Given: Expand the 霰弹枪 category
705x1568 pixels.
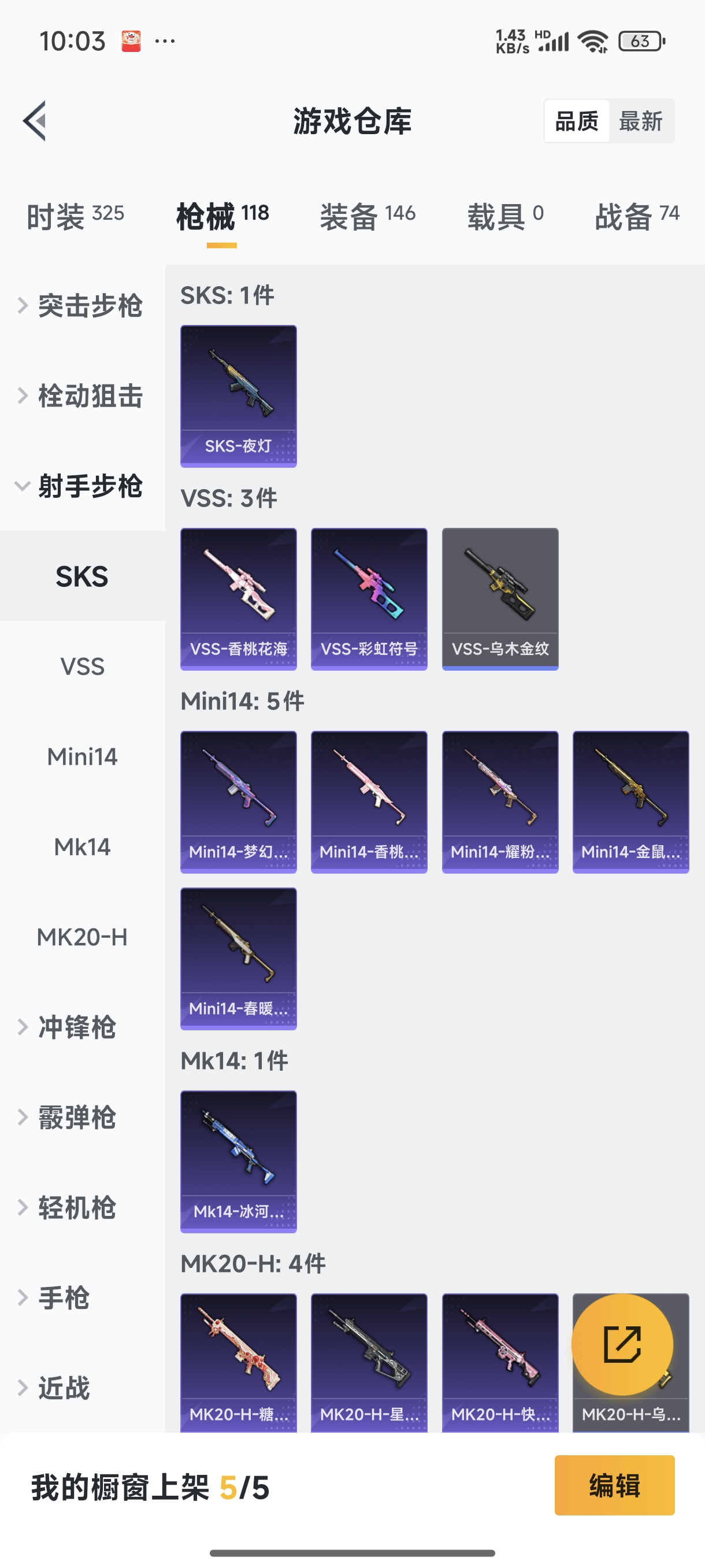Looking at the screenshot, I should (76, 1117).
